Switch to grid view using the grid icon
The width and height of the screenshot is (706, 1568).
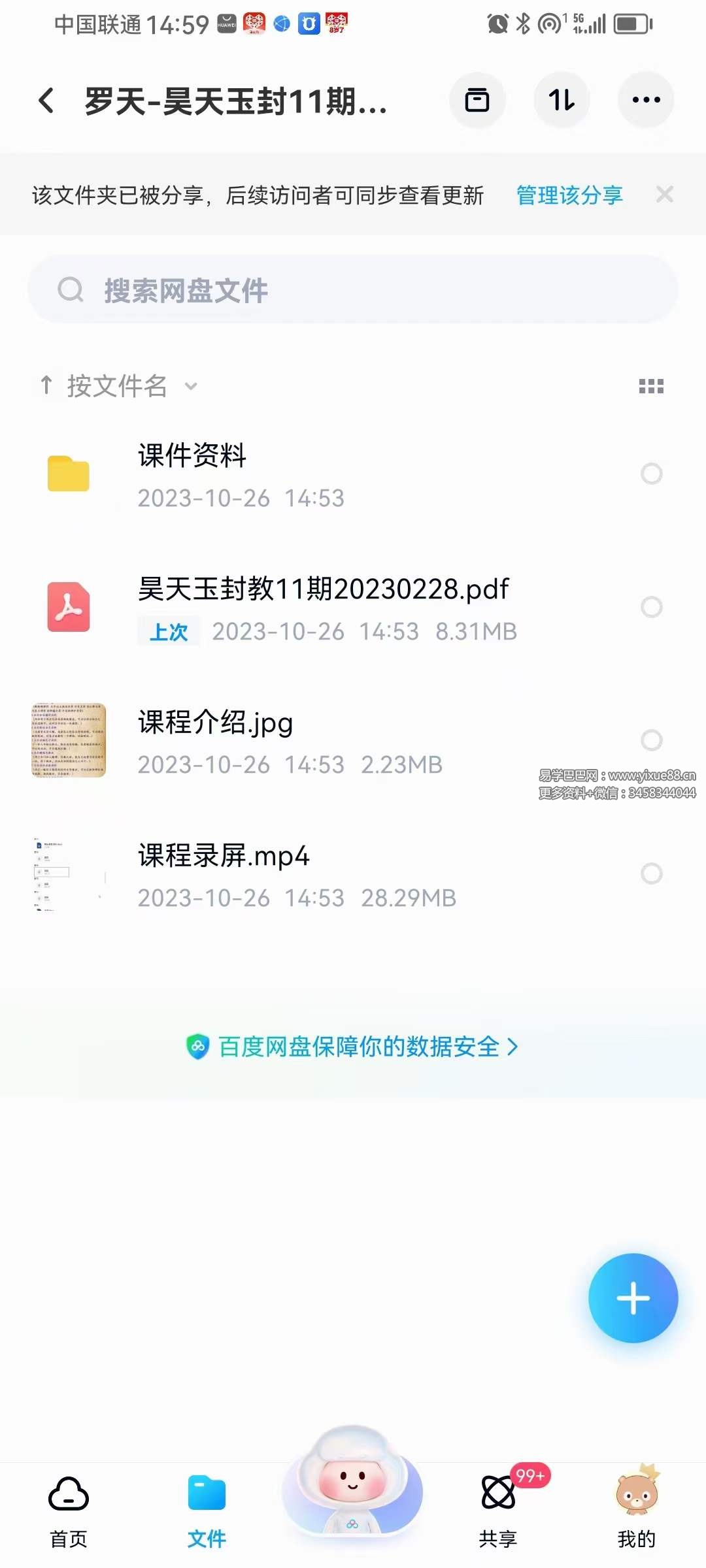(652, 386)
